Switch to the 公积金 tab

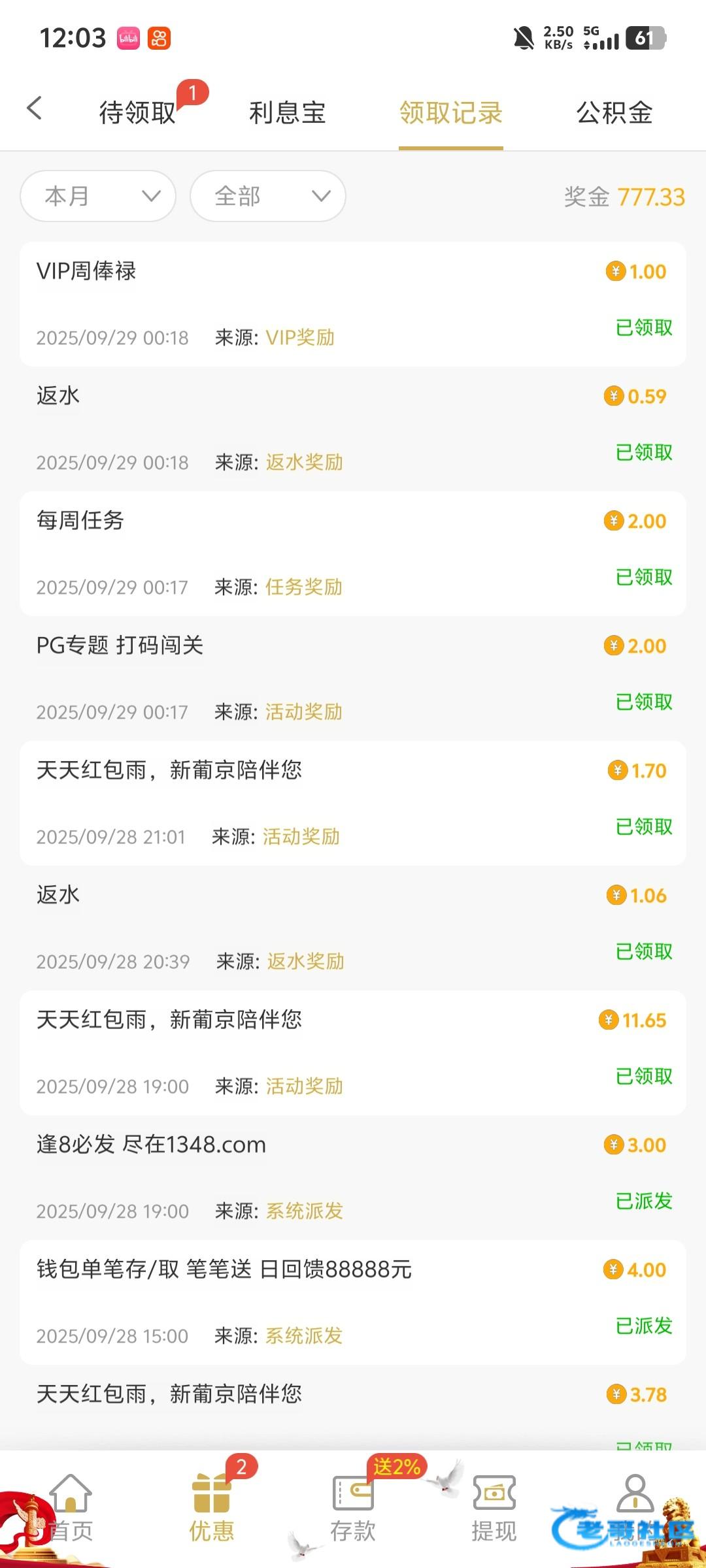614,112
